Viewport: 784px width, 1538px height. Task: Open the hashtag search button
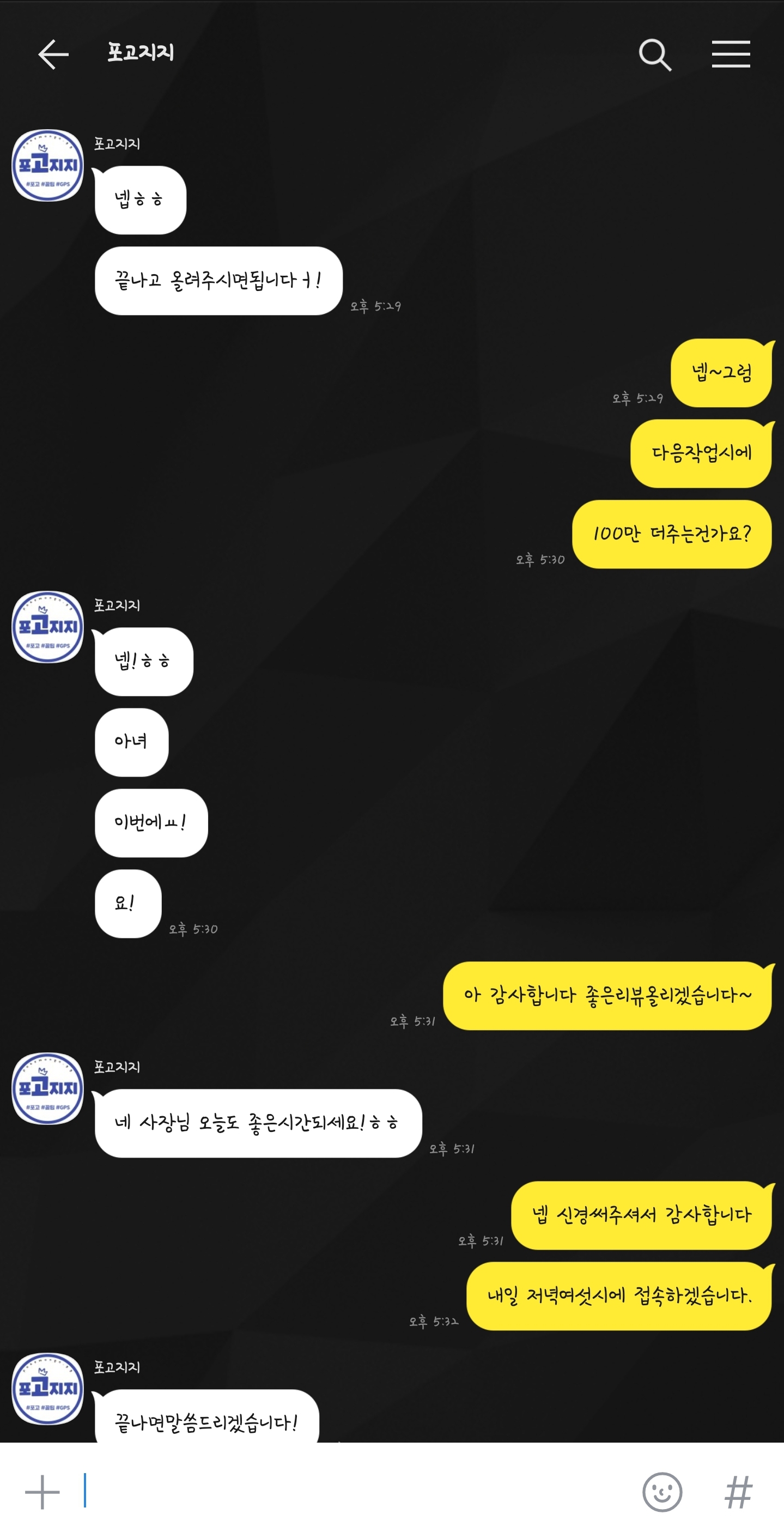738,1492
